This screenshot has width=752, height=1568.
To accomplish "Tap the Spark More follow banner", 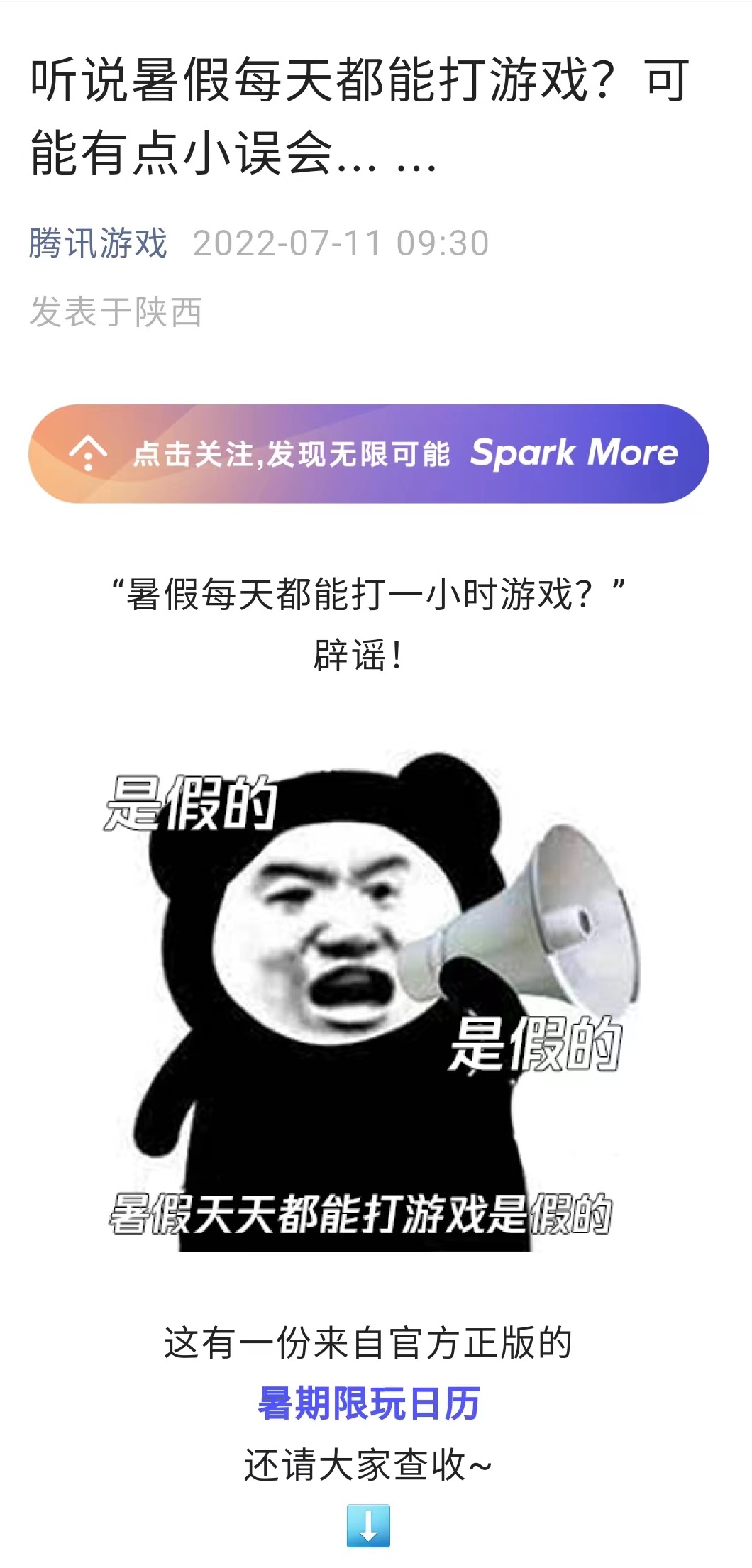I will coord(368,454).
